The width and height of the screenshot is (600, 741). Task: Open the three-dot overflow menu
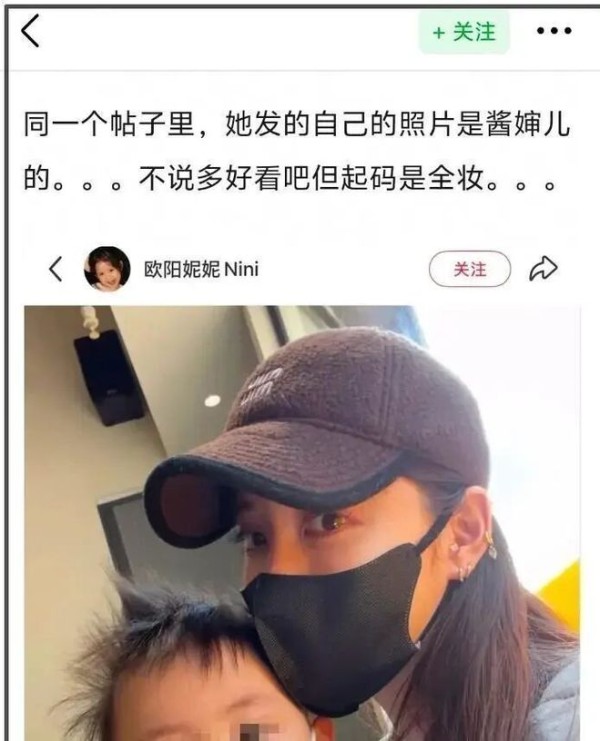pyautogui.click(x=553, y=32)
